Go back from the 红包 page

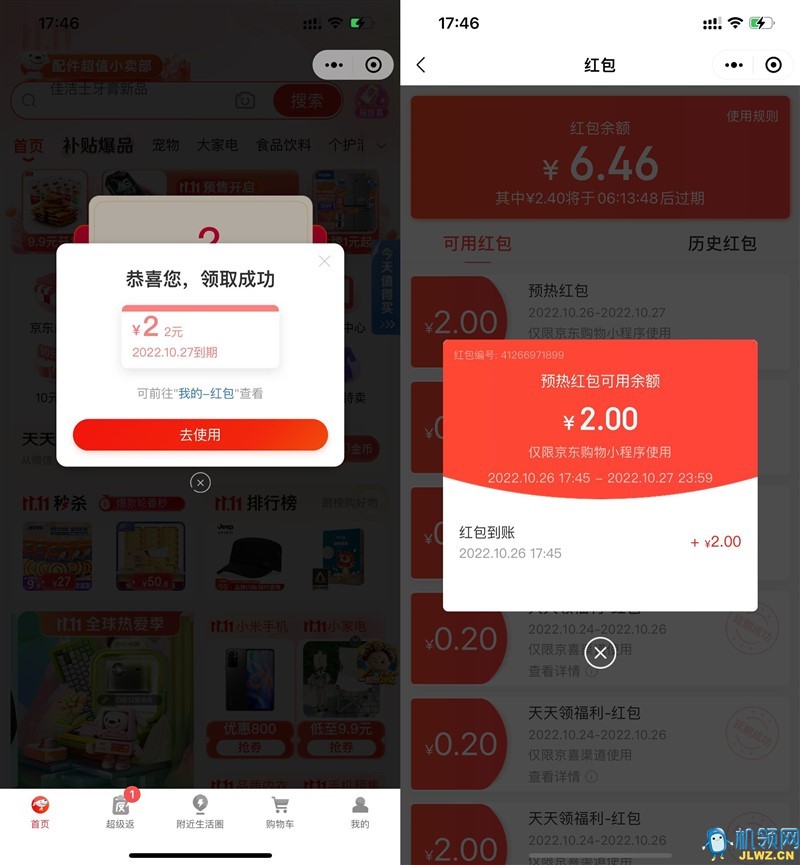[421, 65]
